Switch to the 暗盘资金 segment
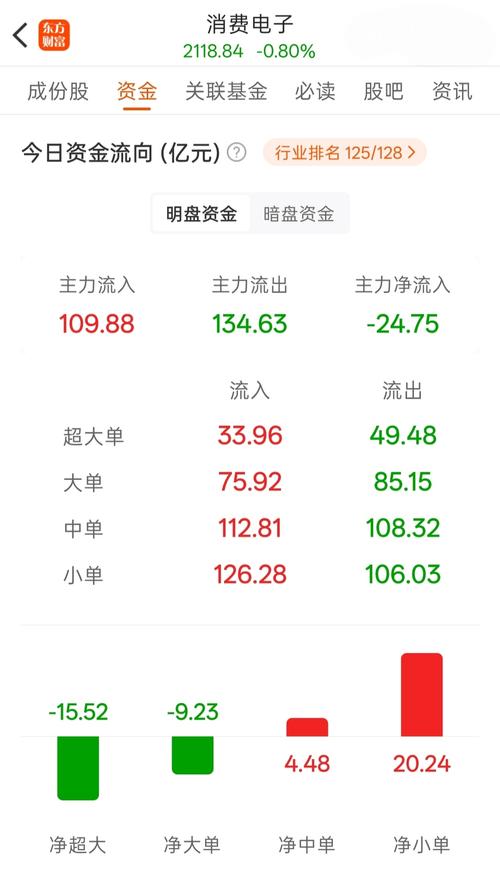The height and width of the screenshot is (874, 500). pos(299,213)
